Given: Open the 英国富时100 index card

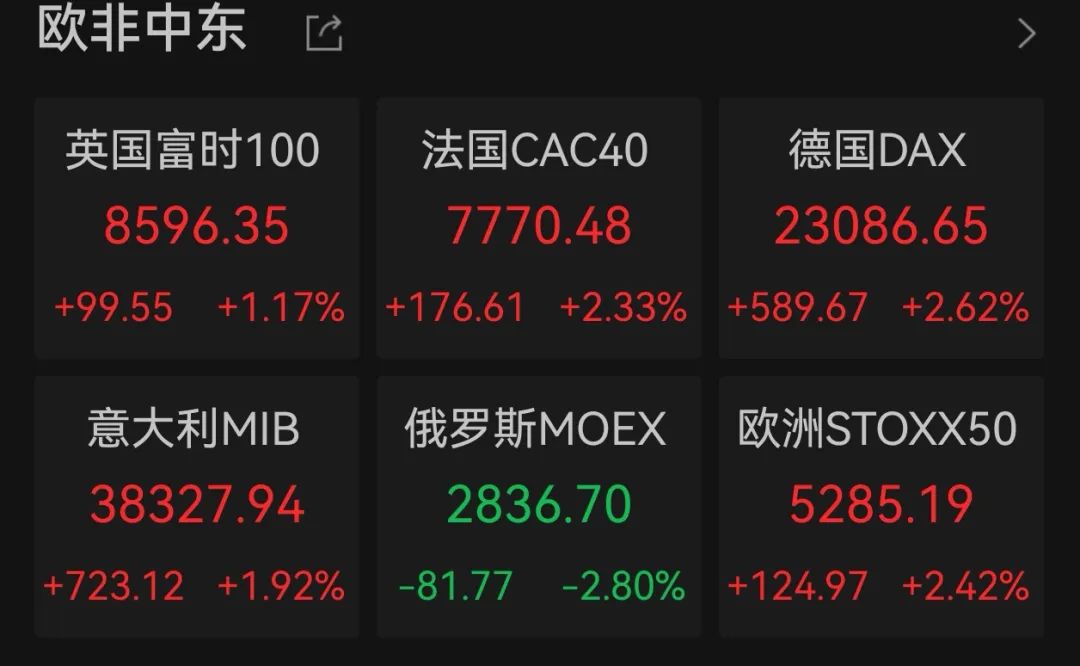Looking at the screenshot, I should click(x=197, y=228).
